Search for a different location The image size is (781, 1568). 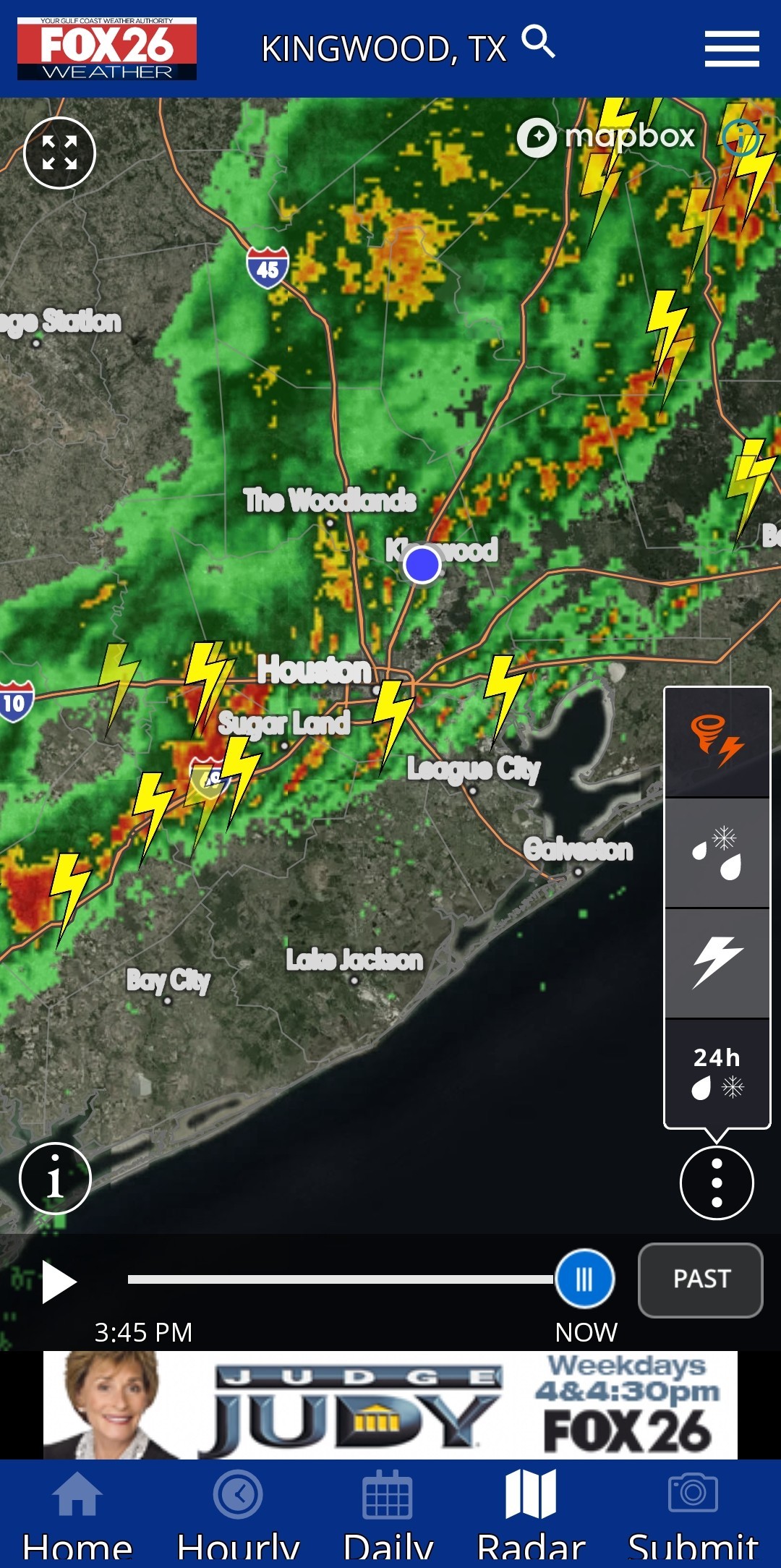(x=539, y=42)
